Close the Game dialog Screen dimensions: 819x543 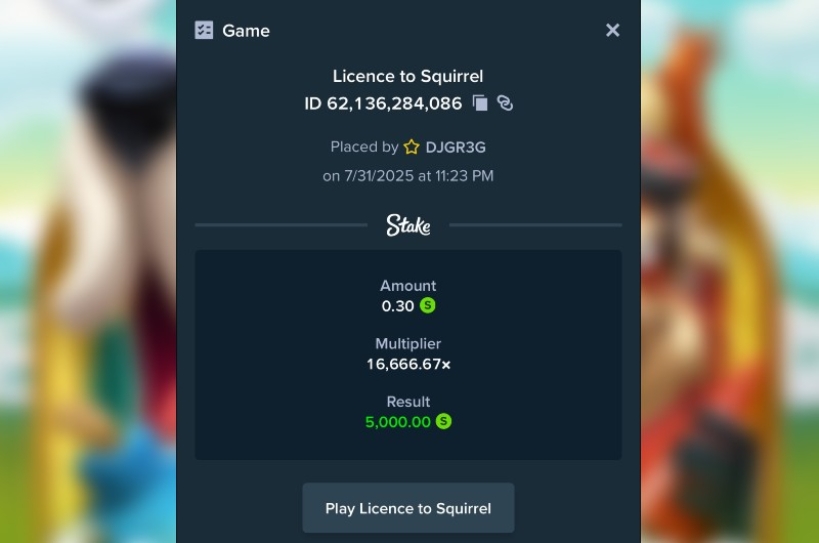(x=612, y=30)
